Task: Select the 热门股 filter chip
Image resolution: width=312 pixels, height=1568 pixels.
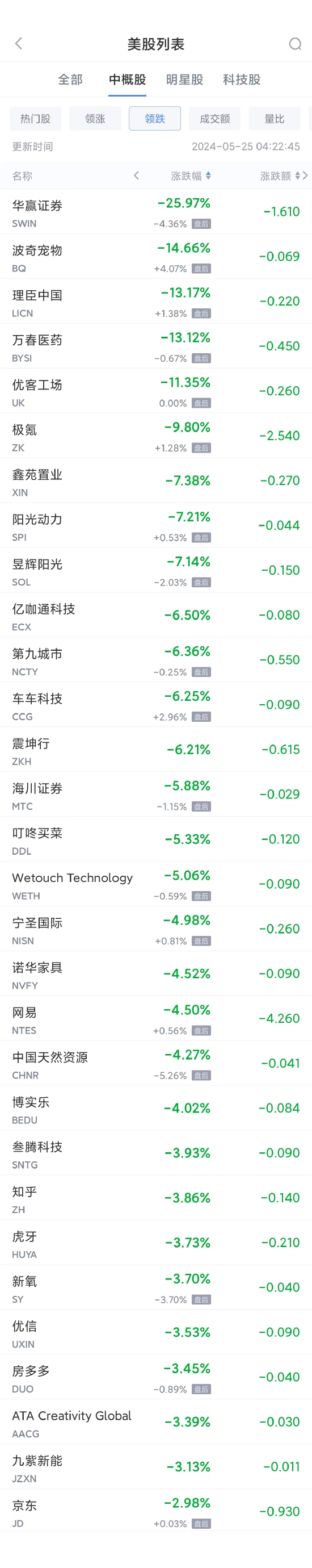Action: 35,119
